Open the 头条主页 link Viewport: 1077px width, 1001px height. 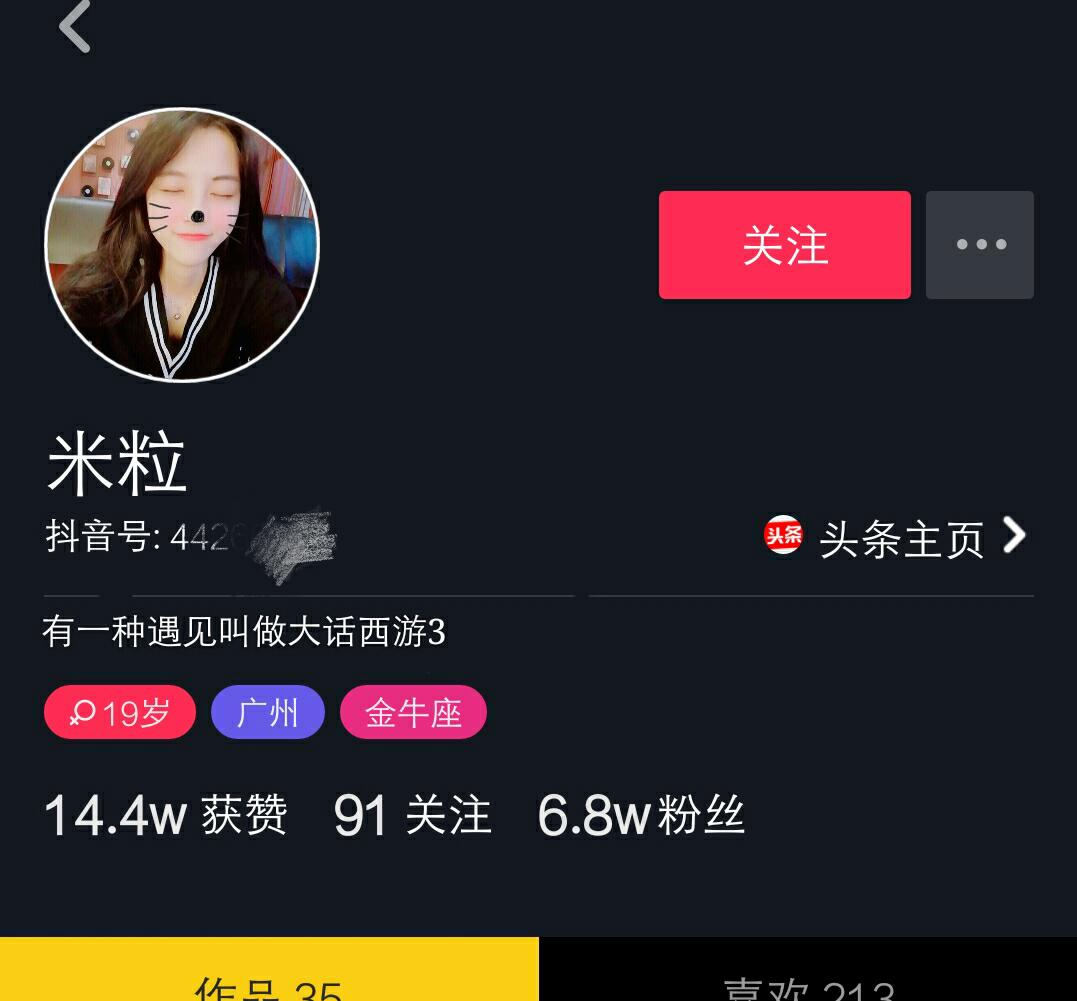tap(895, 538)
